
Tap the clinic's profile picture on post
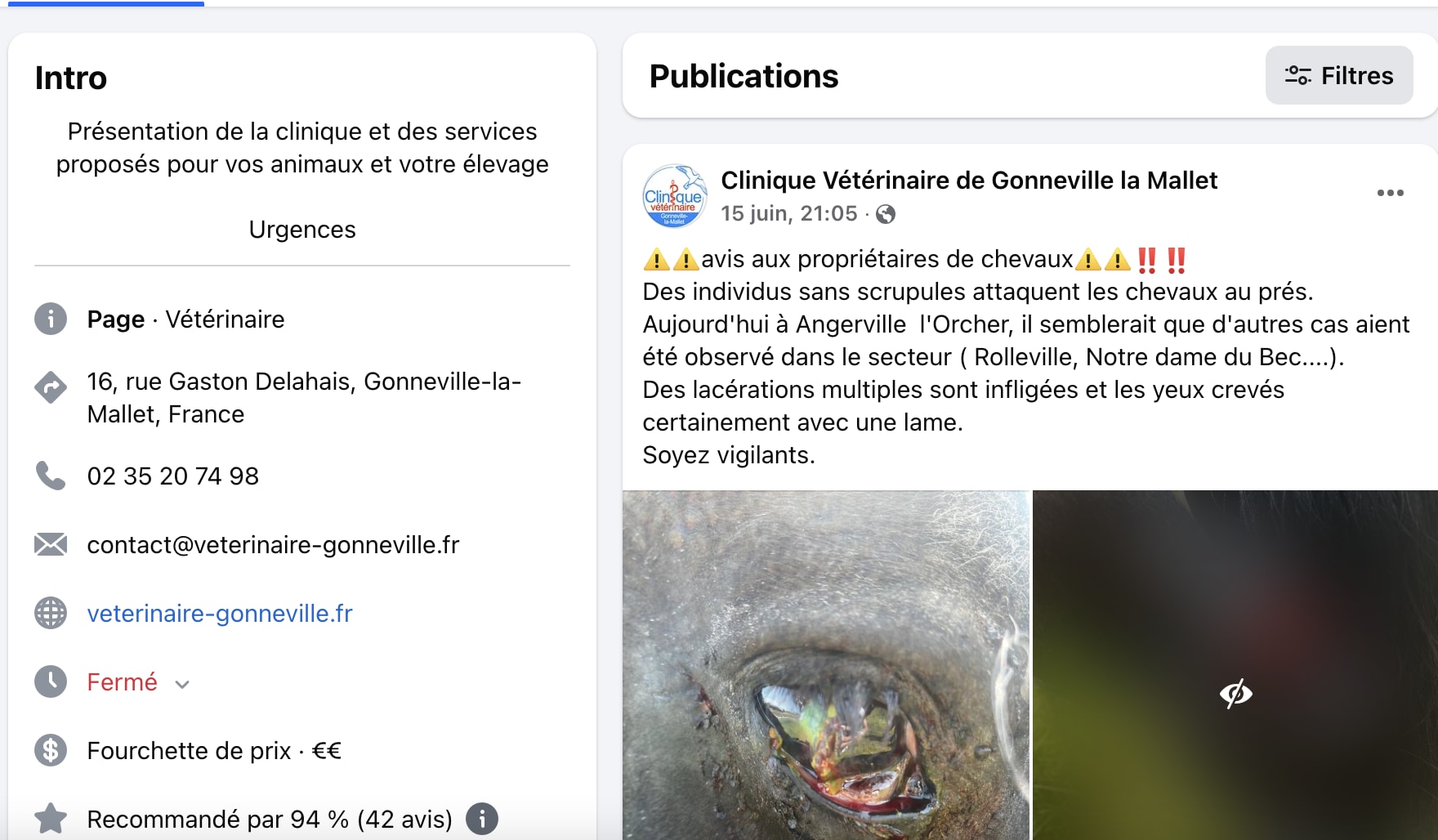674,197
